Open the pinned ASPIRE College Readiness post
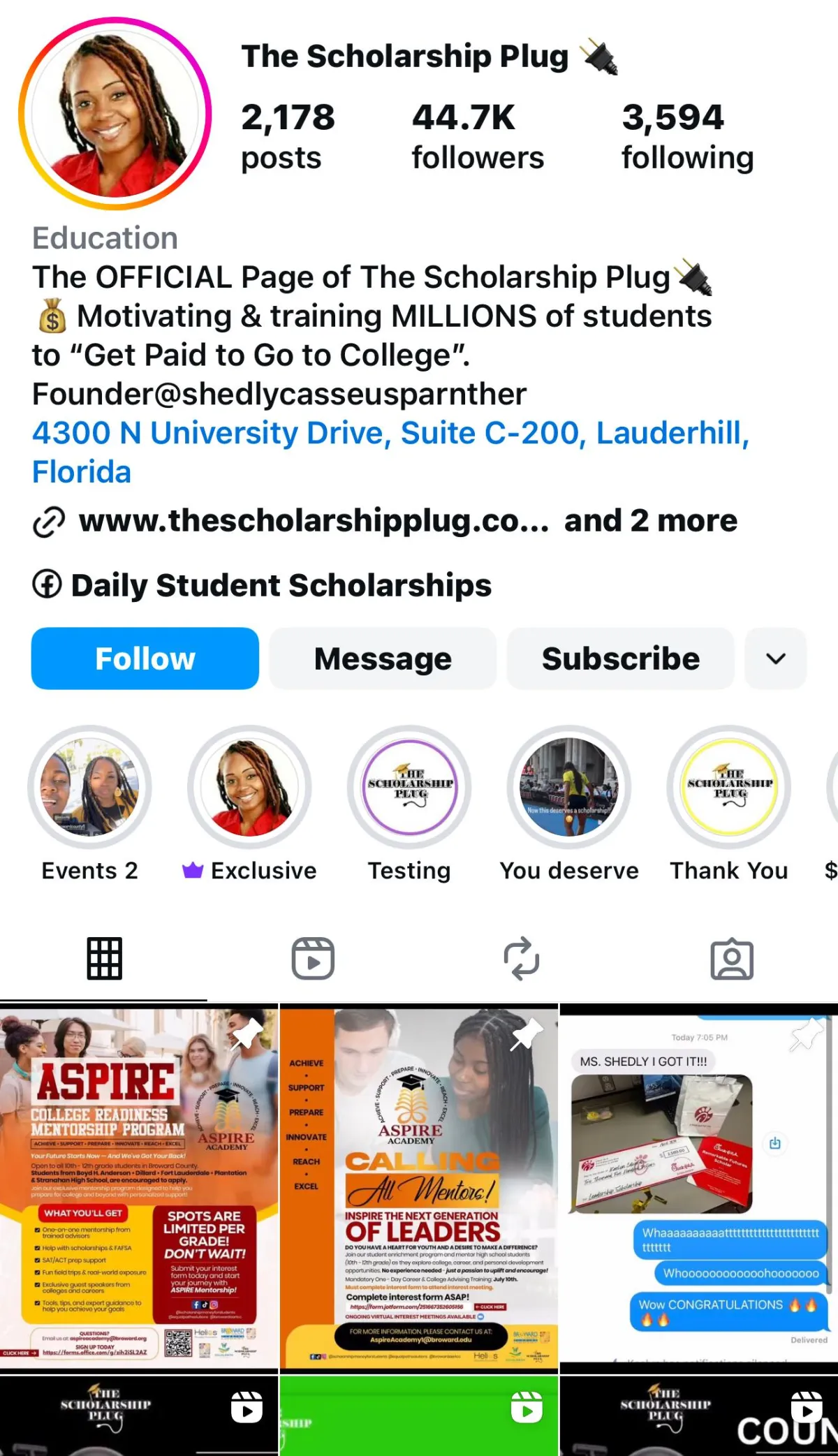This screenshot has height=1456, width=838. tap(138, 1187)
